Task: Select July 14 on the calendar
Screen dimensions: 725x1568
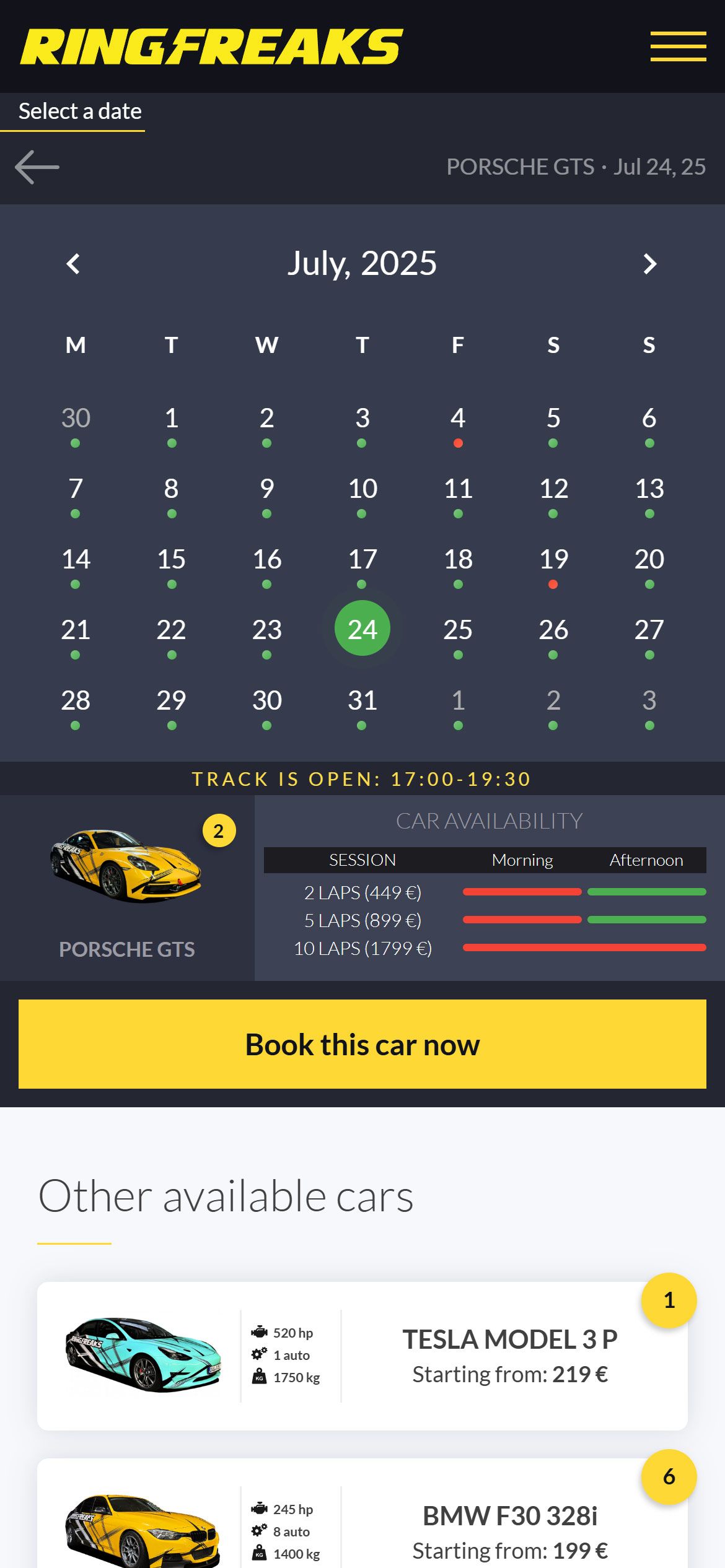Action: 76,560
